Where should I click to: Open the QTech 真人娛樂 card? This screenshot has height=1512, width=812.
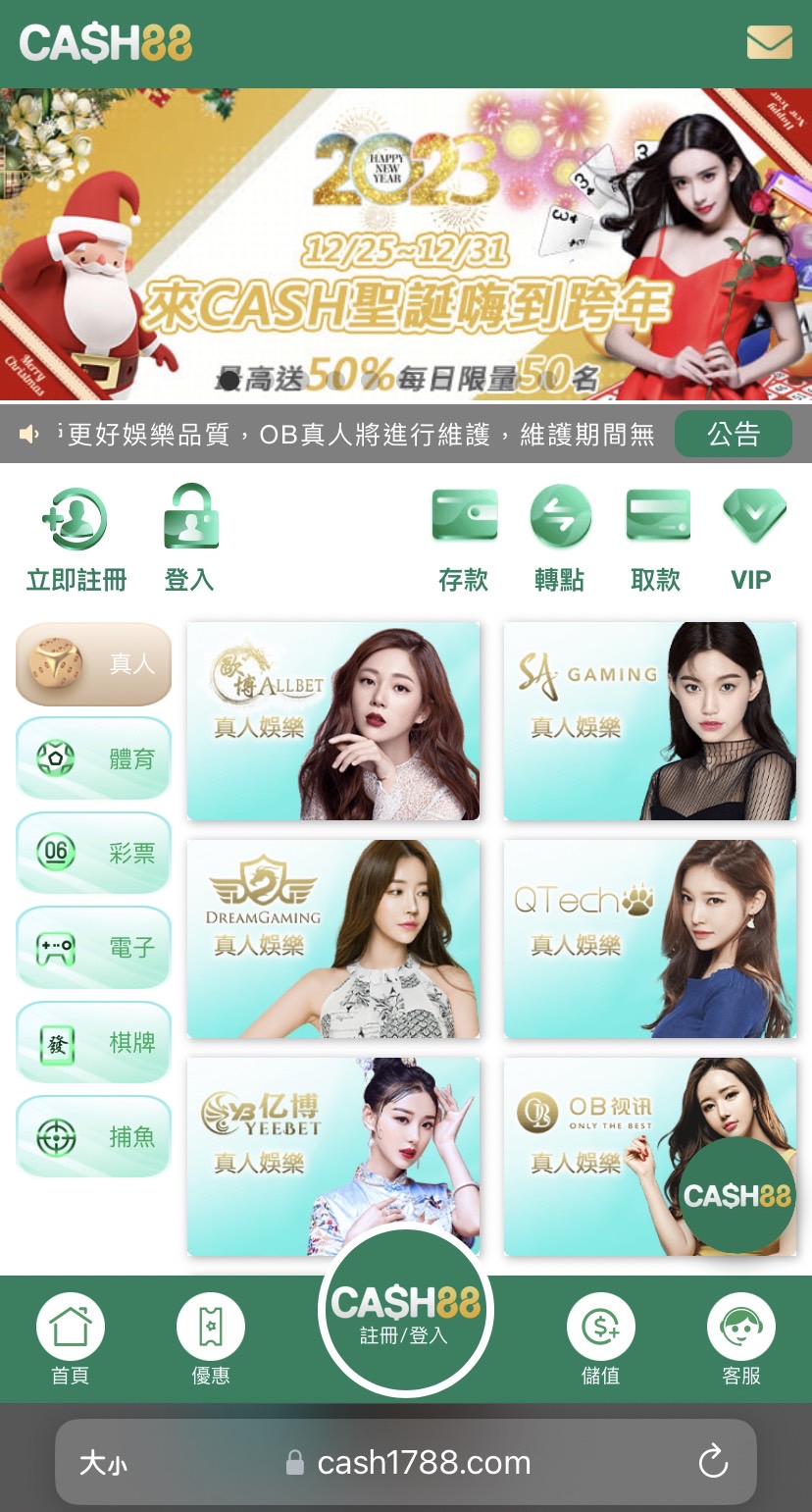point(649,939)
